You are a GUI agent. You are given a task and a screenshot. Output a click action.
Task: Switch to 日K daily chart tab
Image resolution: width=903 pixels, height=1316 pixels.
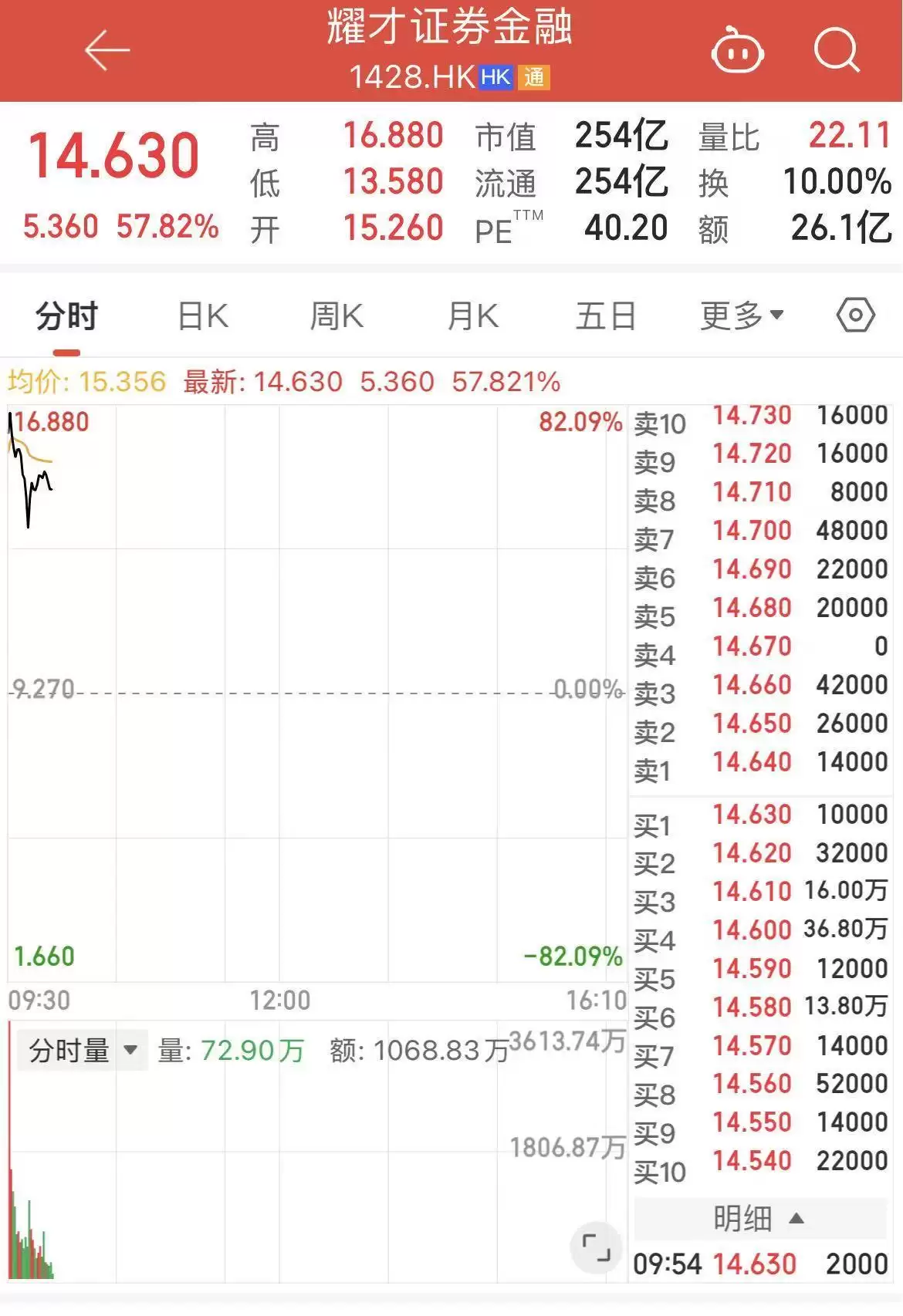[x=202, y=316]
